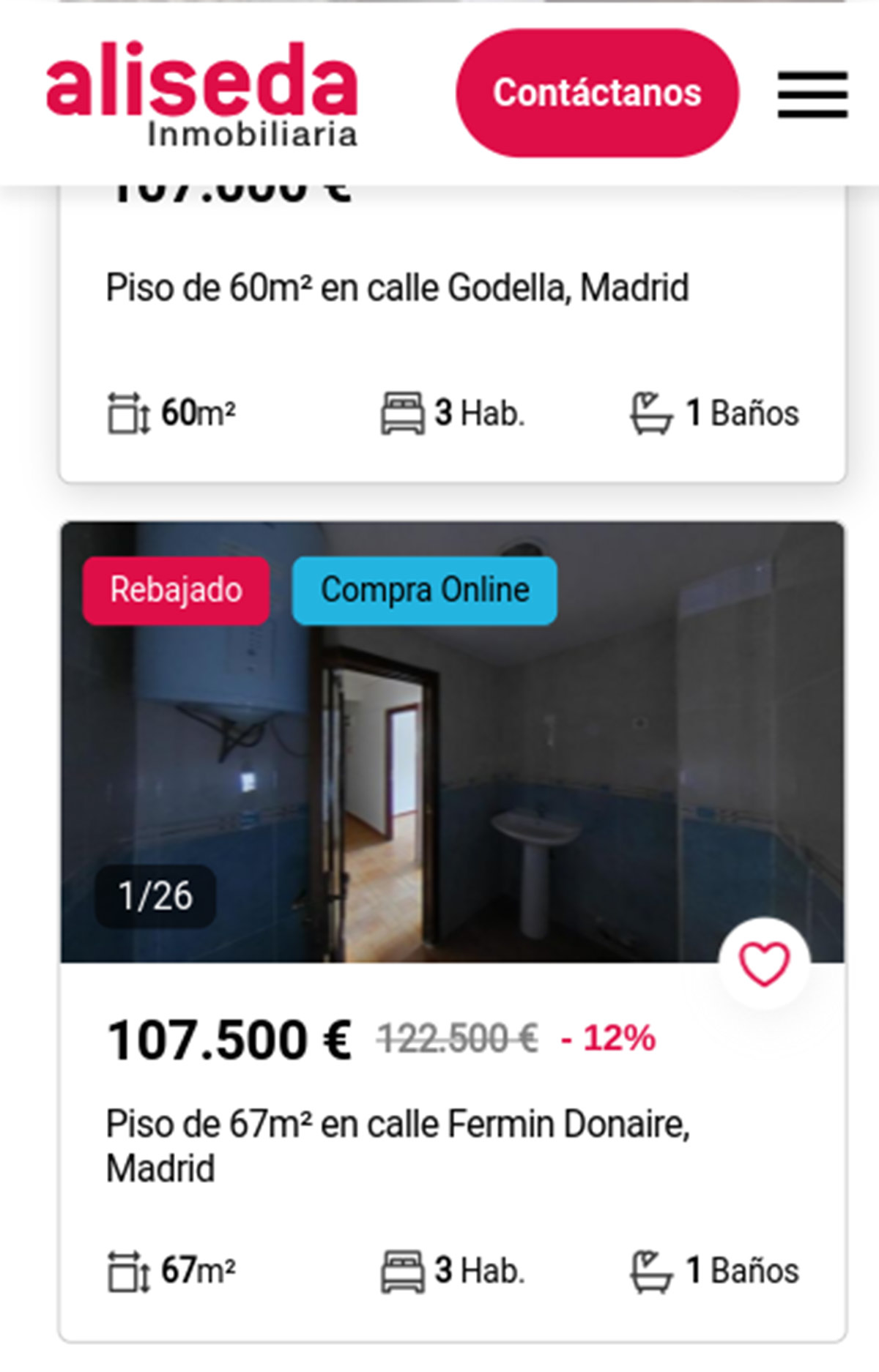Click the surface area icon next to 60m²
Screen dimensions: 879x1372
pyautogui.click(x=130, y=412)
